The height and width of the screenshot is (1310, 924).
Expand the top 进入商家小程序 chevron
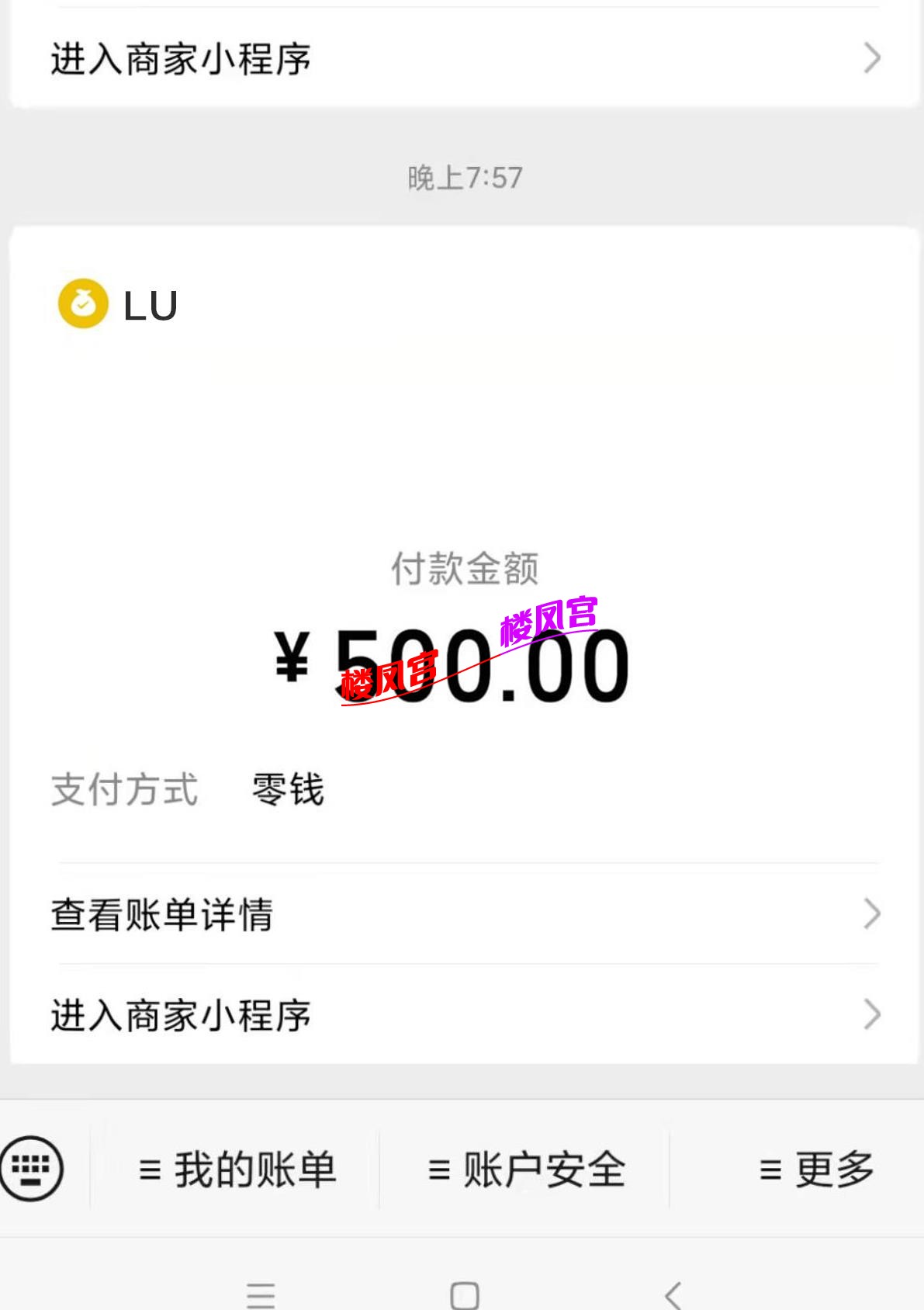point(873,57)
